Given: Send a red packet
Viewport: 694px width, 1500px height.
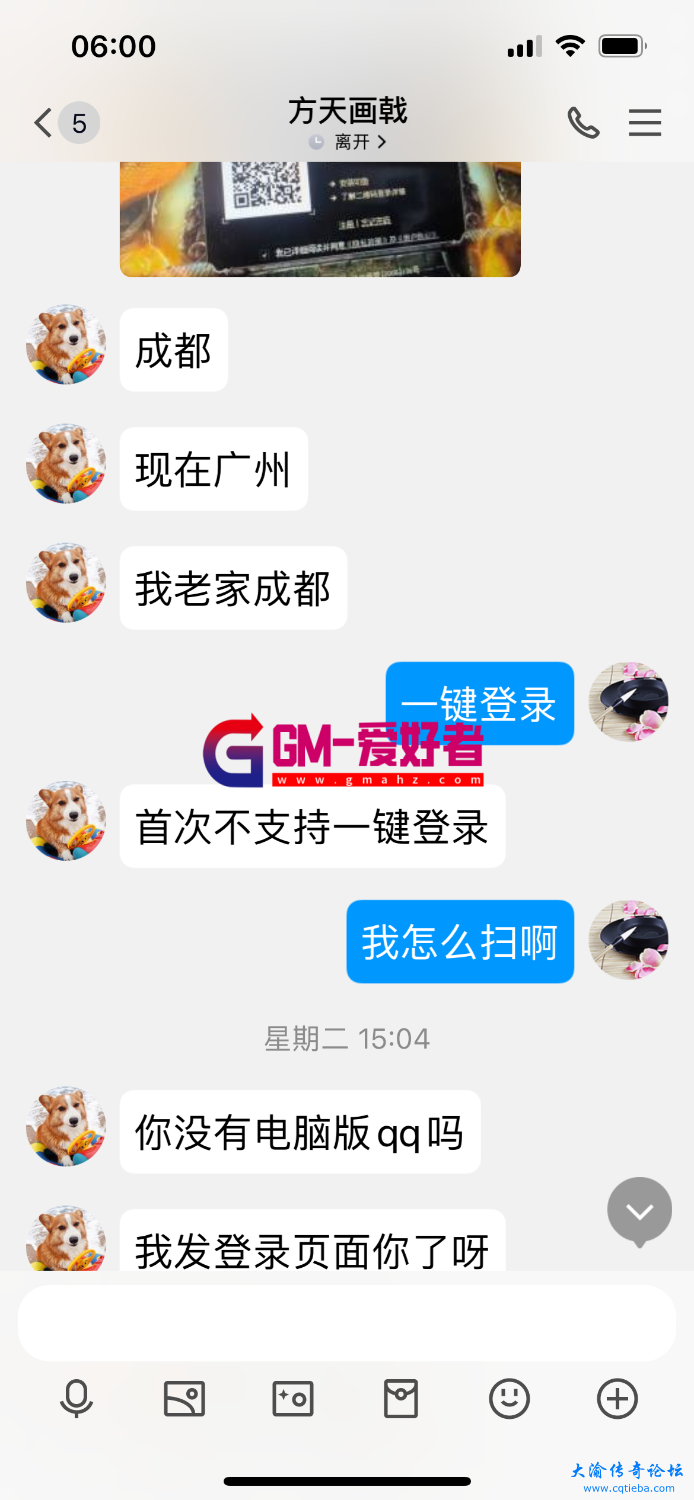Looking at the screenshot, I should (401, 1398).
